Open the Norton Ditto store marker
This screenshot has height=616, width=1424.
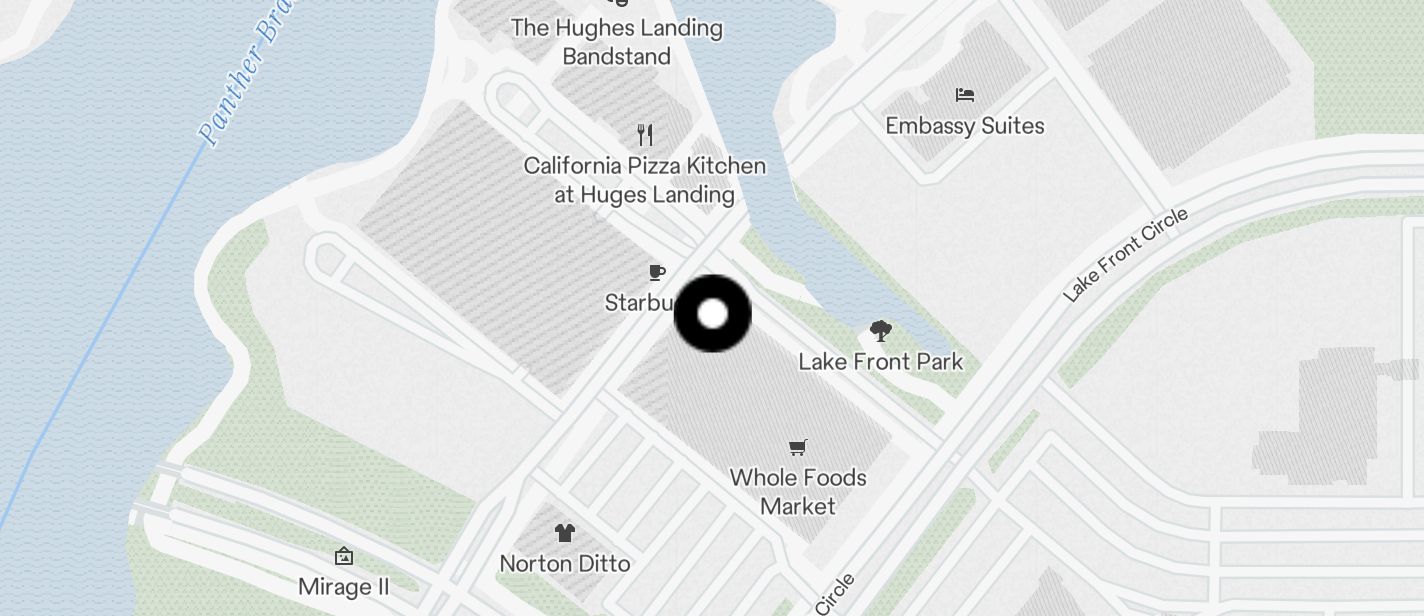(565, 533)
